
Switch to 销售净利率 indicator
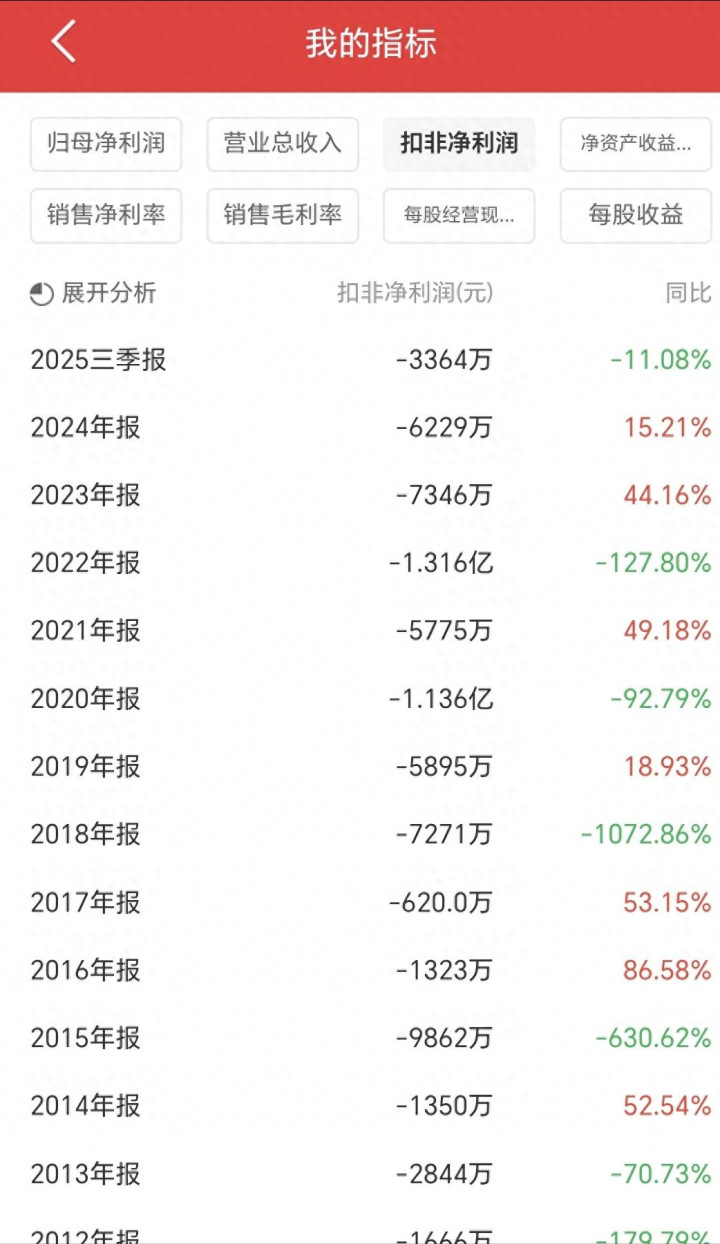(106, 215)
